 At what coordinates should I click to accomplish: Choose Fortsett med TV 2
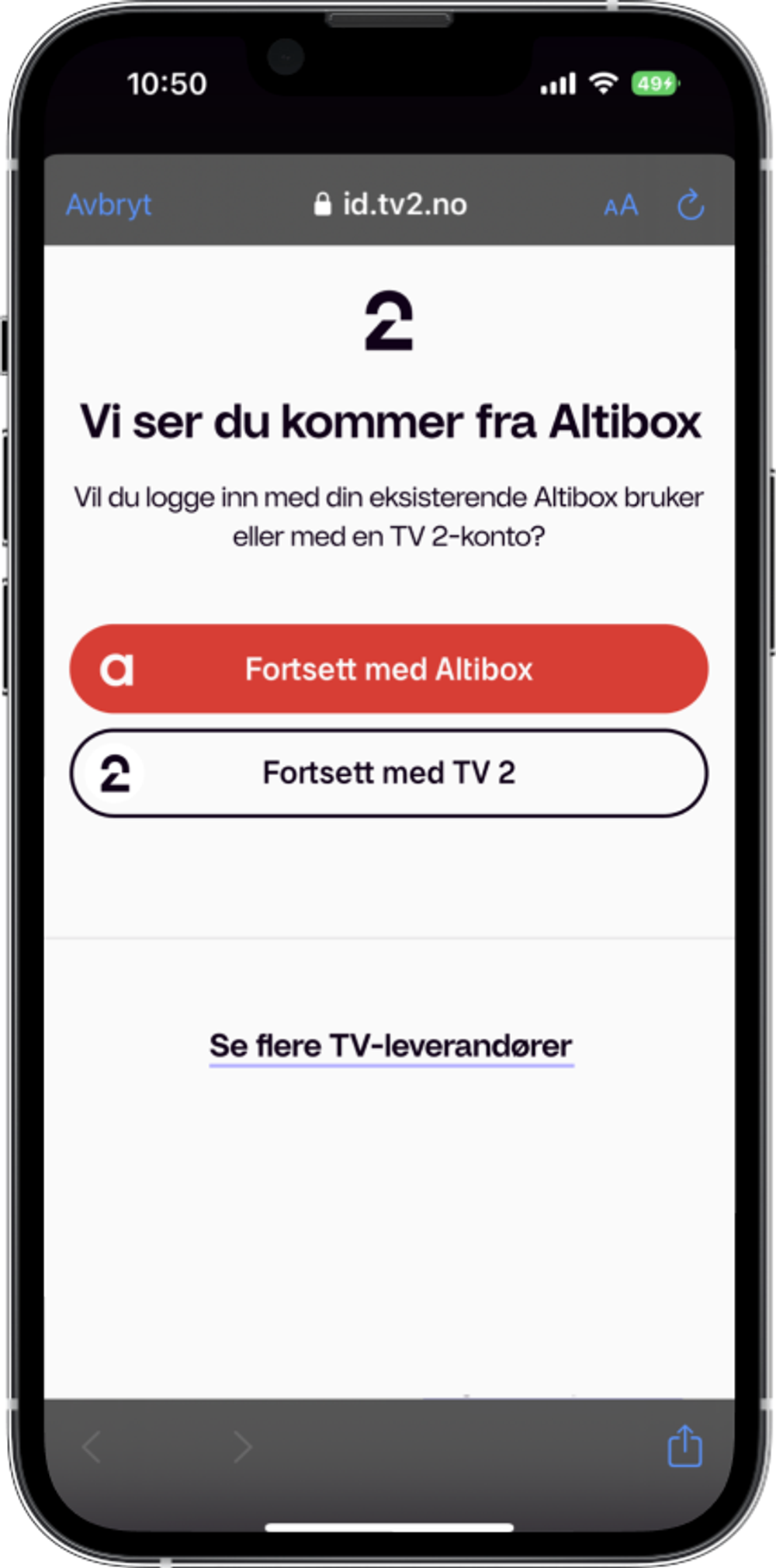389,773
